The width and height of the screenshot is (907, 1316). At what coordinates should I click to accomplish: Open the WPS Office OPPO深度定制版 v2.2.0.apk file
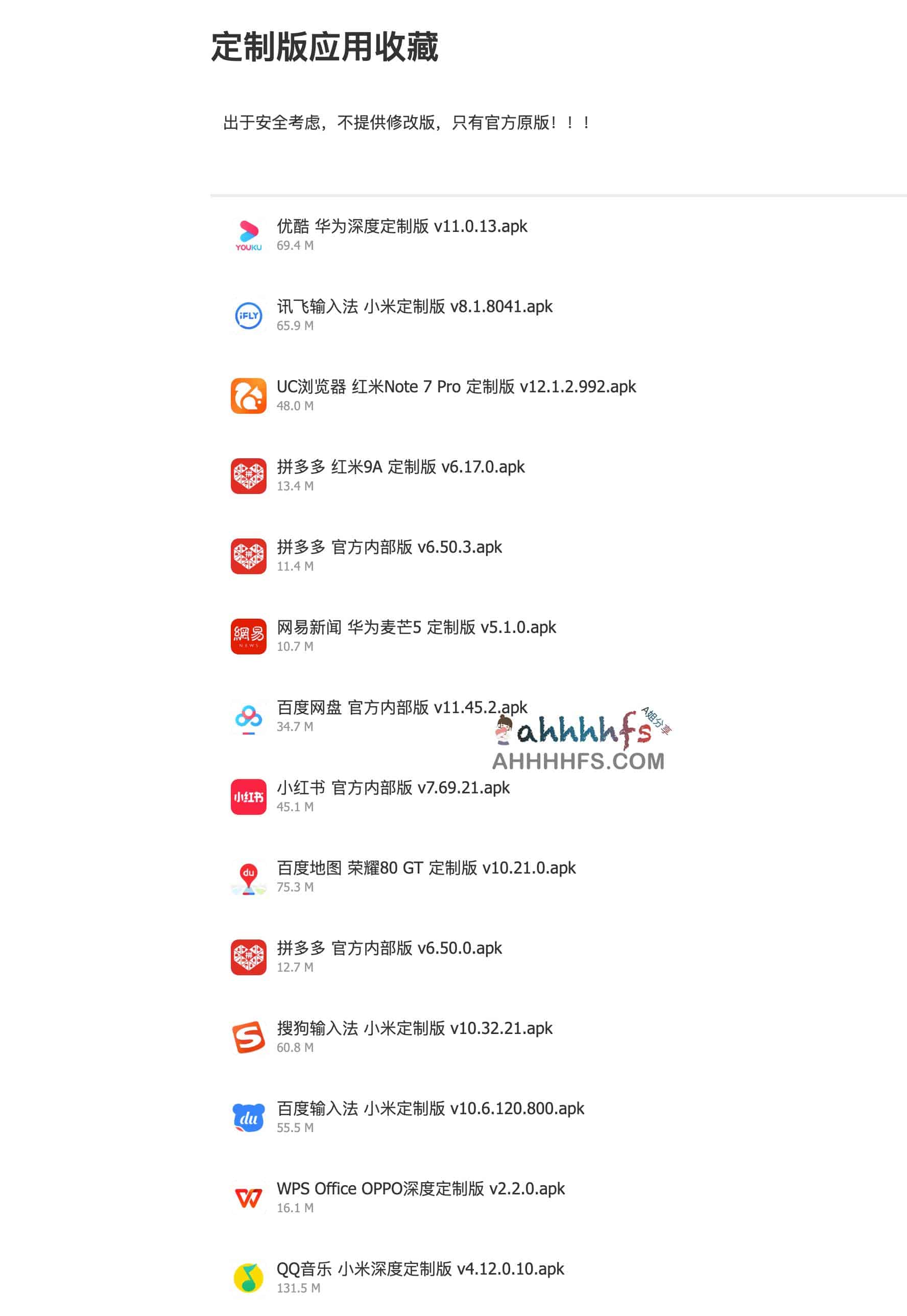tap(420, 1188)
